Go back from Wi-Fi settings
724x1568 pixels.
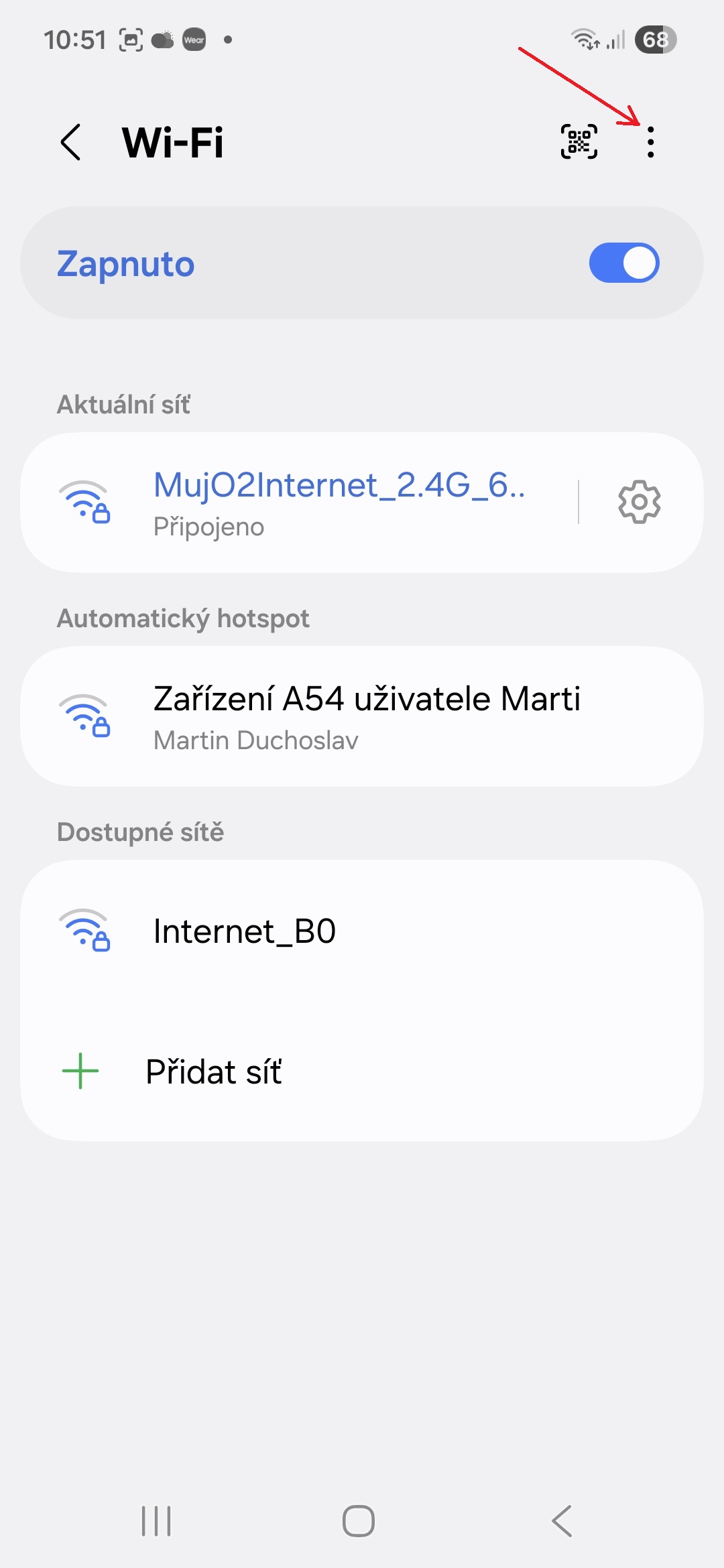coord(71,142)
